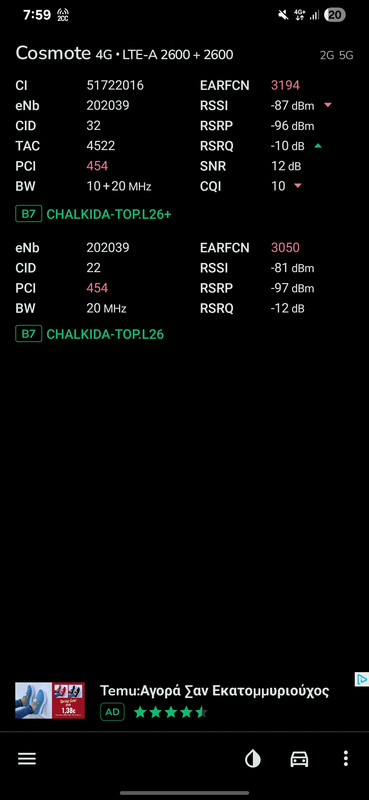Open the three-dot overflow menu
The image size is (369, 800).
[346, 759]
